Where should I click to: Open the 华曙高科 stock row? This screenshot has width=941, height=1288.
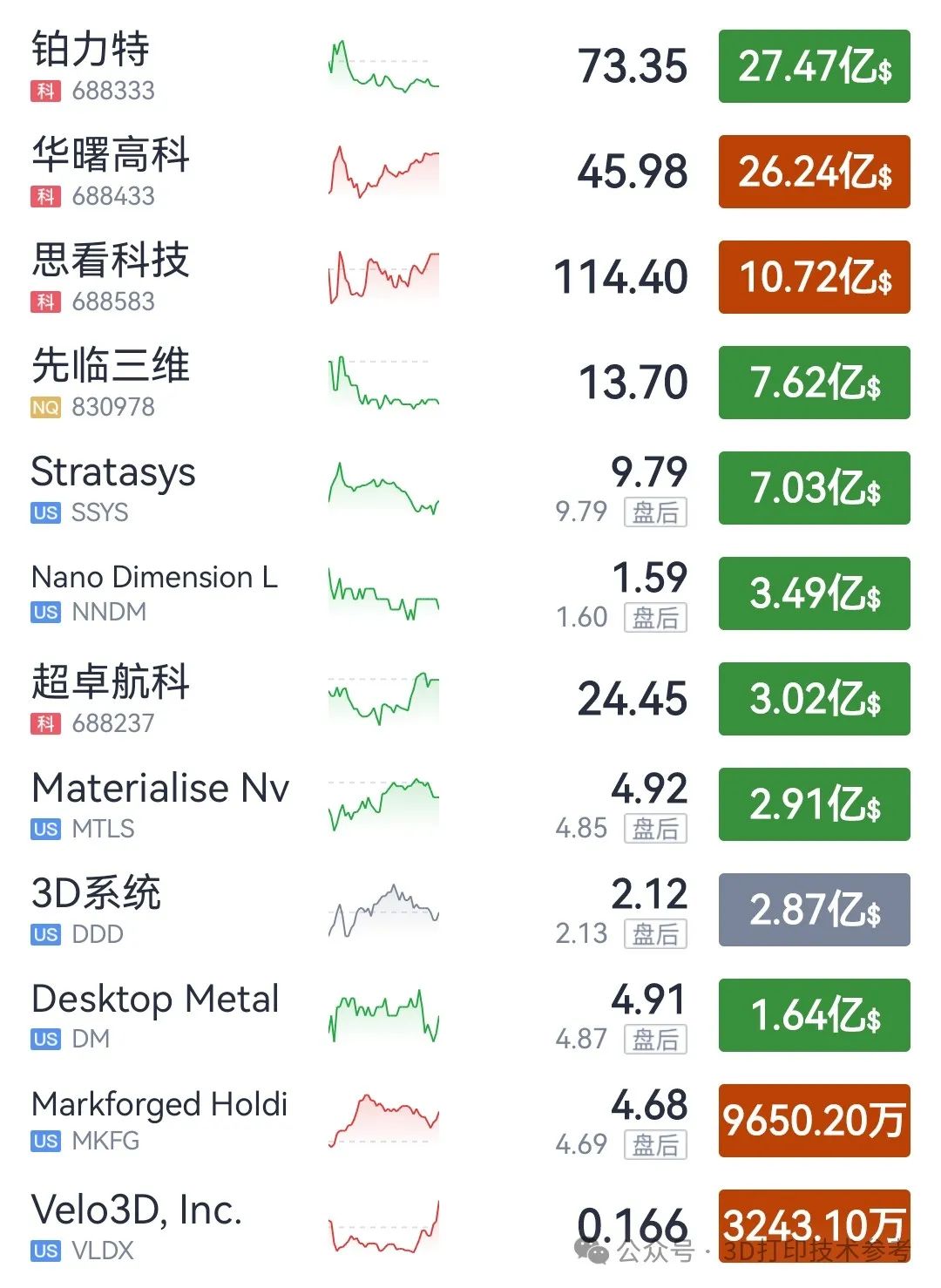point(111,155)
